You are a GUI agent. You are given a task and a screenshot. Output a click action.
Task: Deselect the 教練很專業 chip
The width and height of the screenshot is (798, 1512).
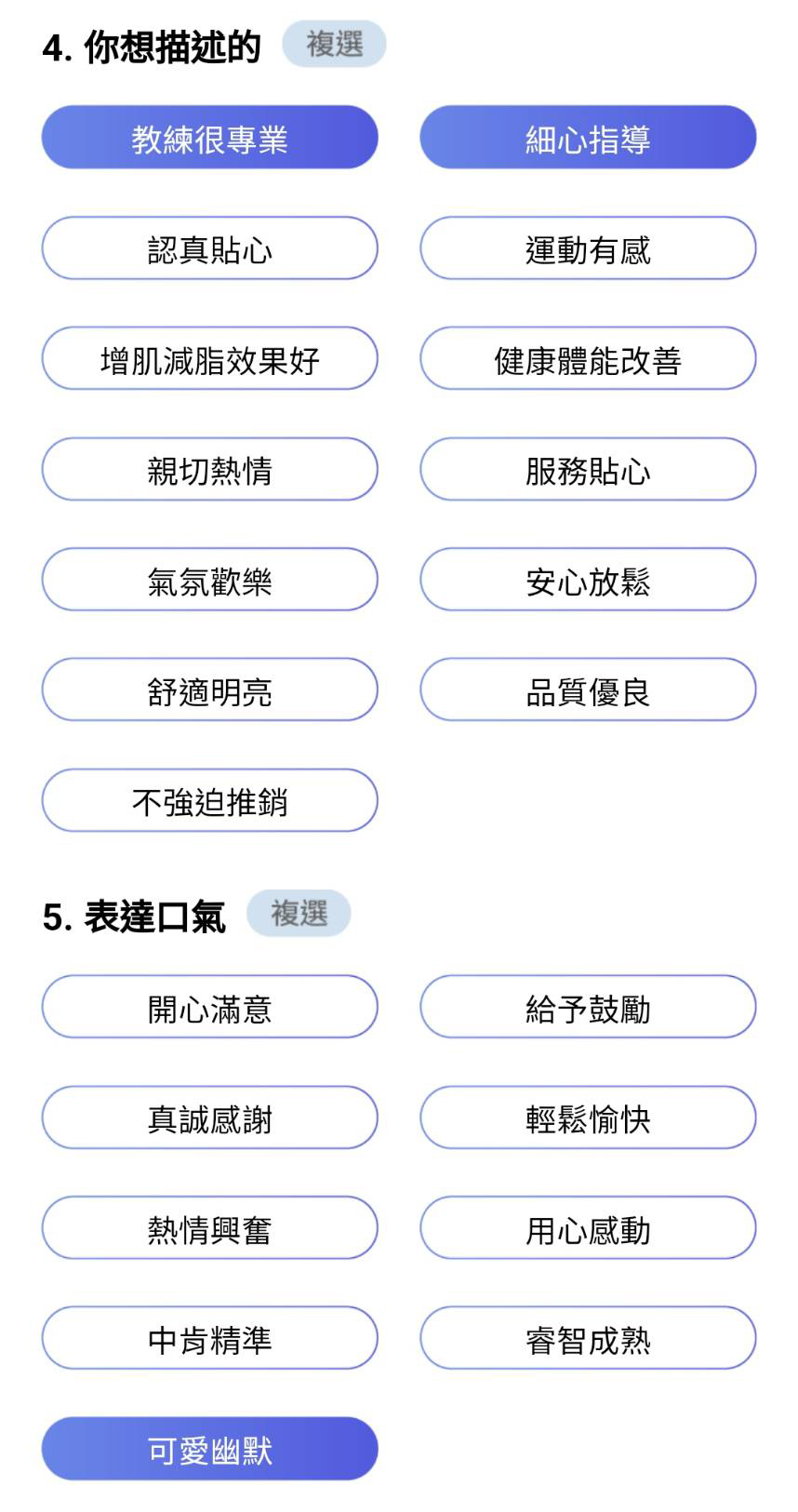pyautogui.click(x=209, y=138)
